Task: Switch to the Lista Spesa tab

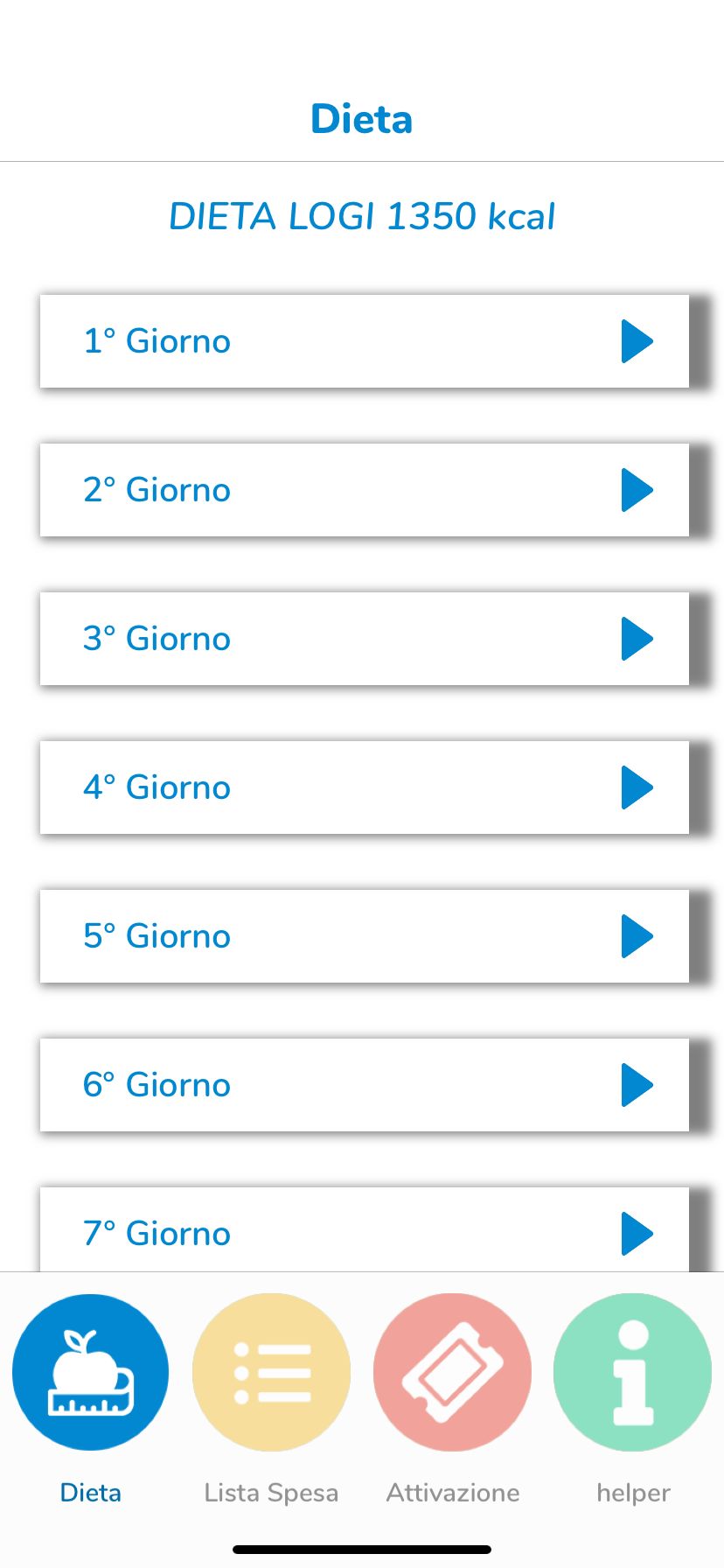Action: 271,1400
